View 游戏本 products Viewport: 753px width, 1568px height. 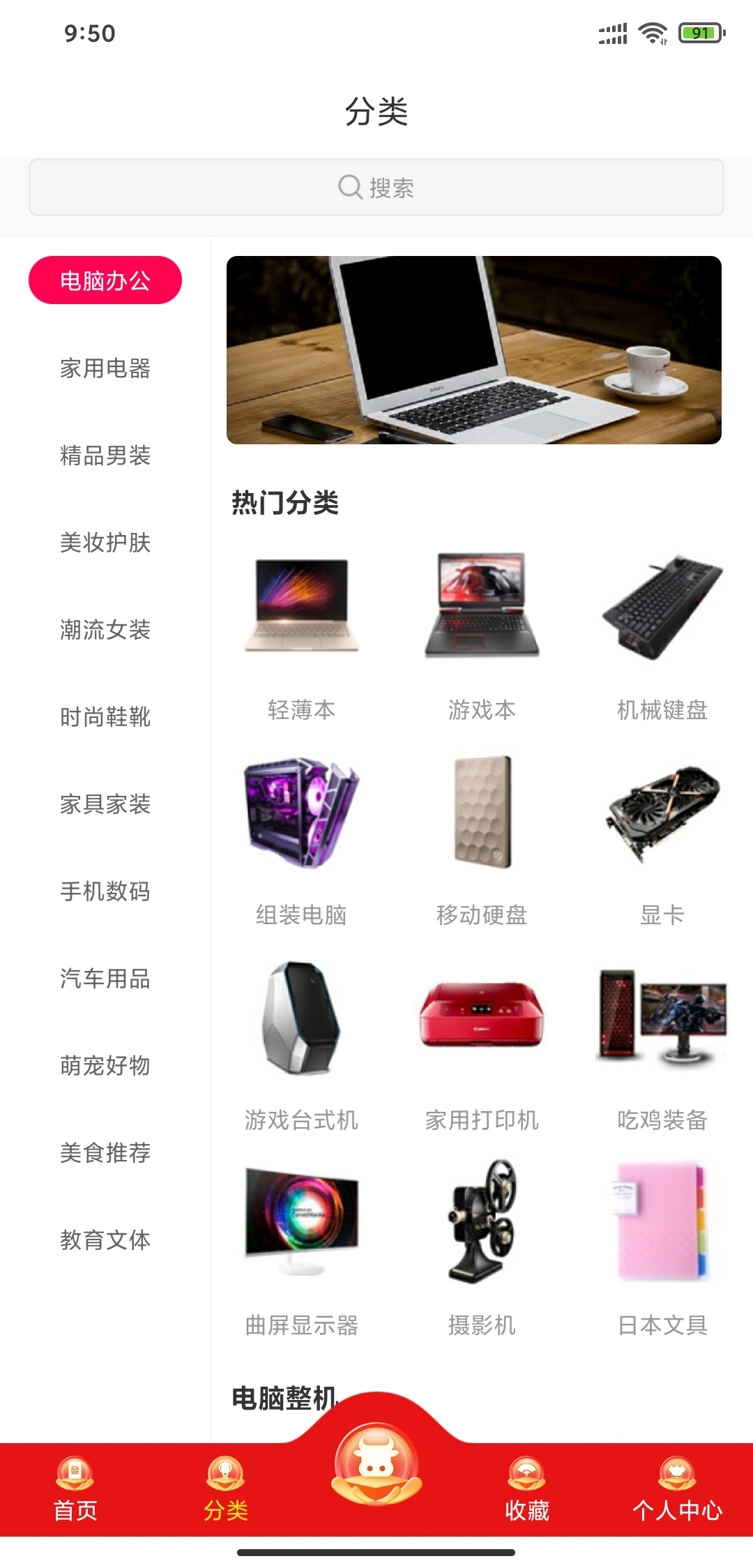tap(482, 628)
